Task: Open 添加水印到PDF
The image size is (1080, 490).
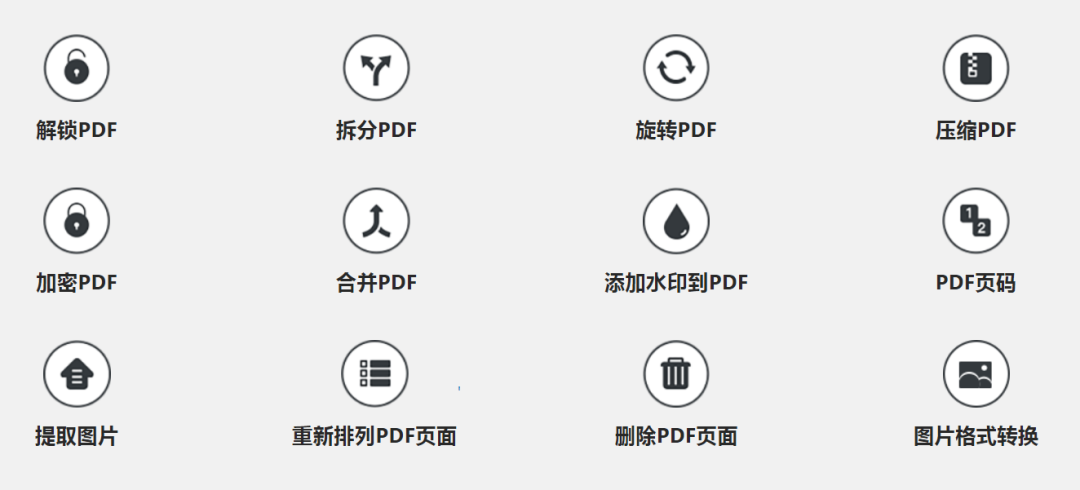Action: point(676,221)
